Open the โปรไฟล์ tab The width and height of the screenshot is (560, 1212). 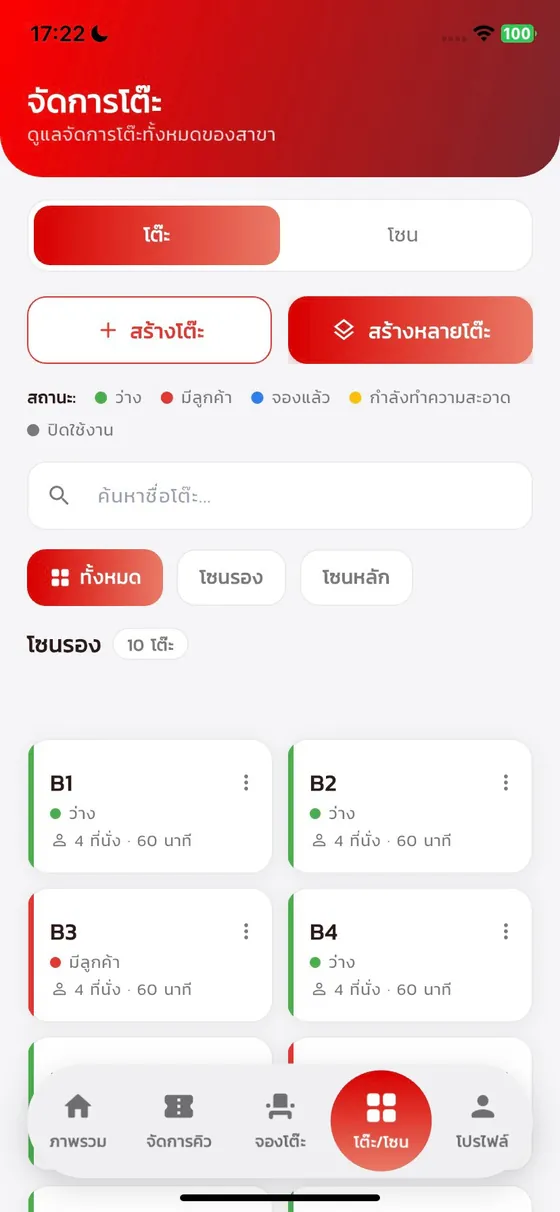click(x=483, y=1121)
